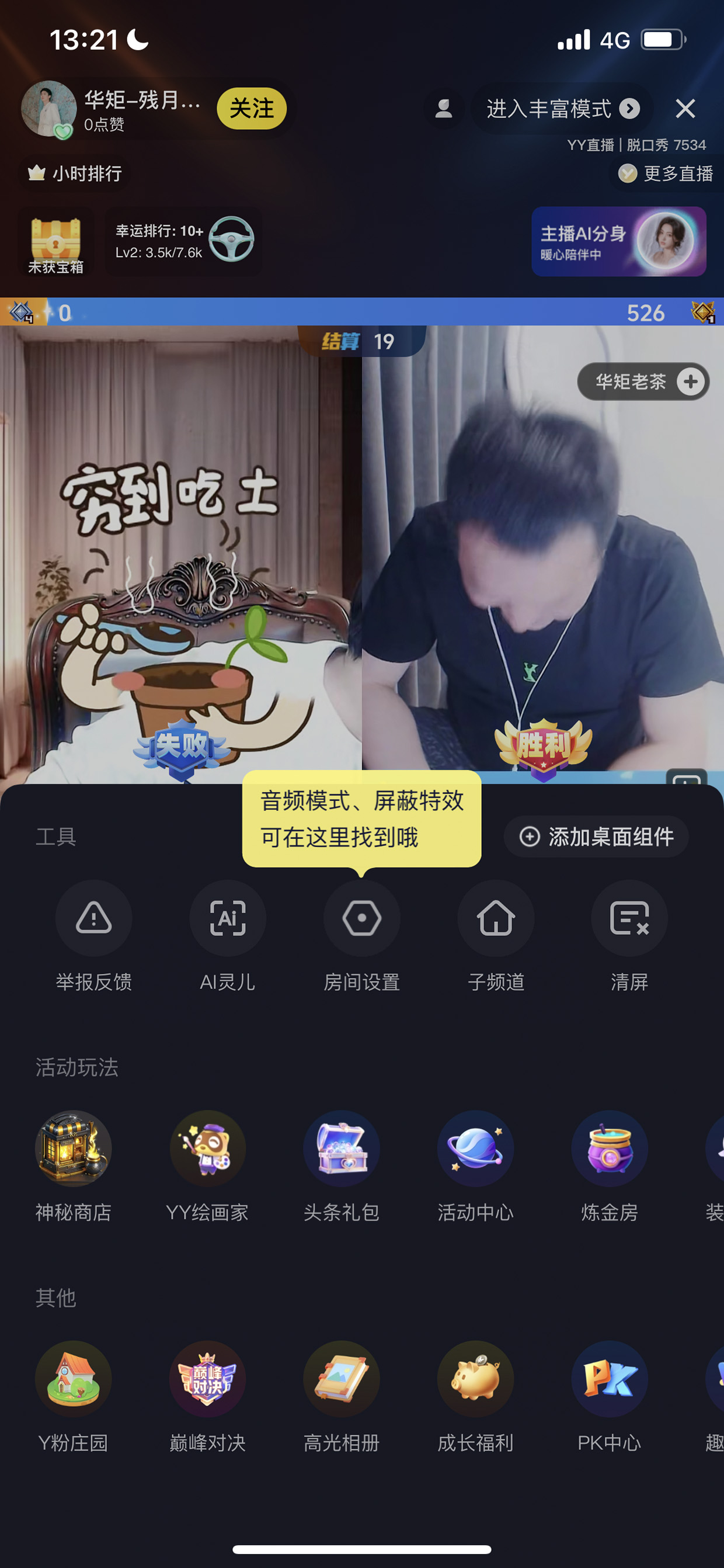Go to 子频道 sub-channels
The height and width of the screenshot is (1568, 724).
(496, 935)
